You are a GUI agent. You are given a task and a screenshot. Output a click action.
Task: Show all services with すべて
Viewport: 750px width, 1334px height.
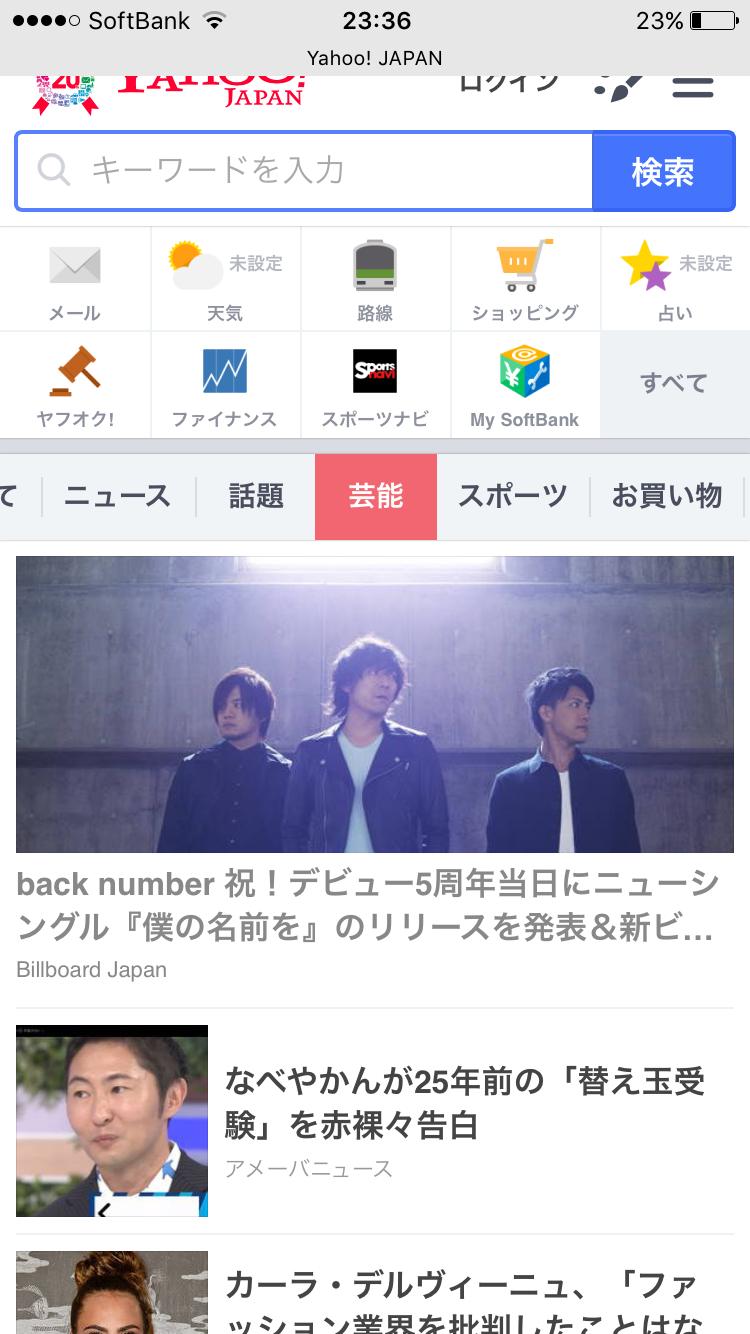point(674,383)
